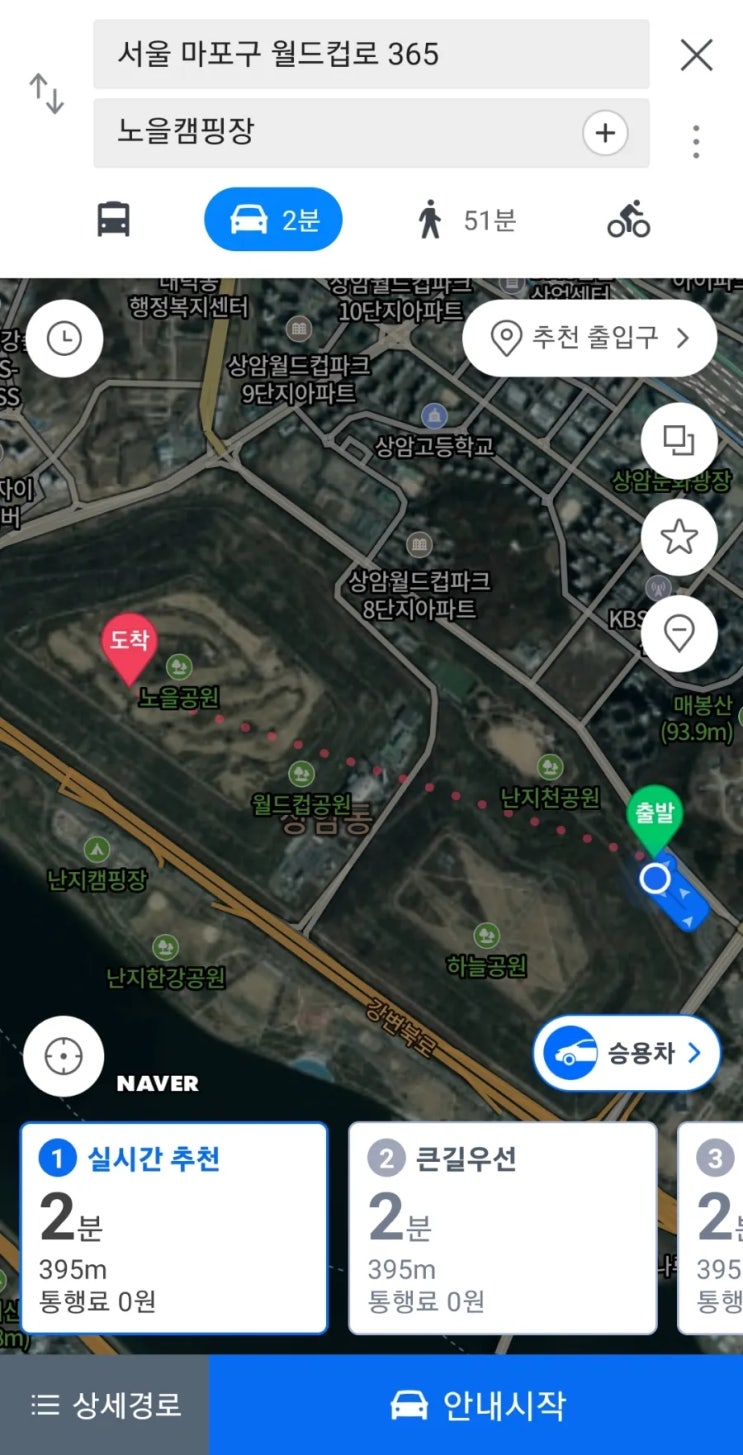Open 상세경로 detailed route list
This screenshot has height=1455, width=743.
pos(105,1405)
